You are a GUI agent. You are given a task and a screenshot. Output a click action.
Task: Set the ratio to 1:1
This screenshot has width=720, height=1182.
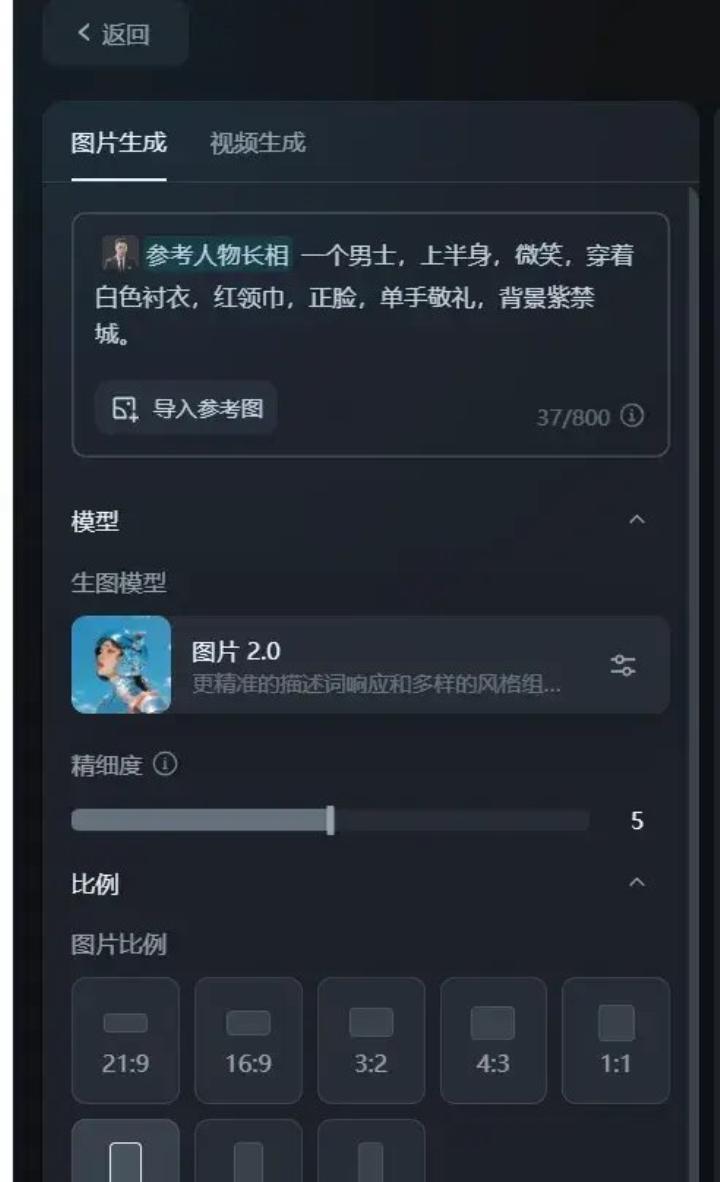(616, 1040)
